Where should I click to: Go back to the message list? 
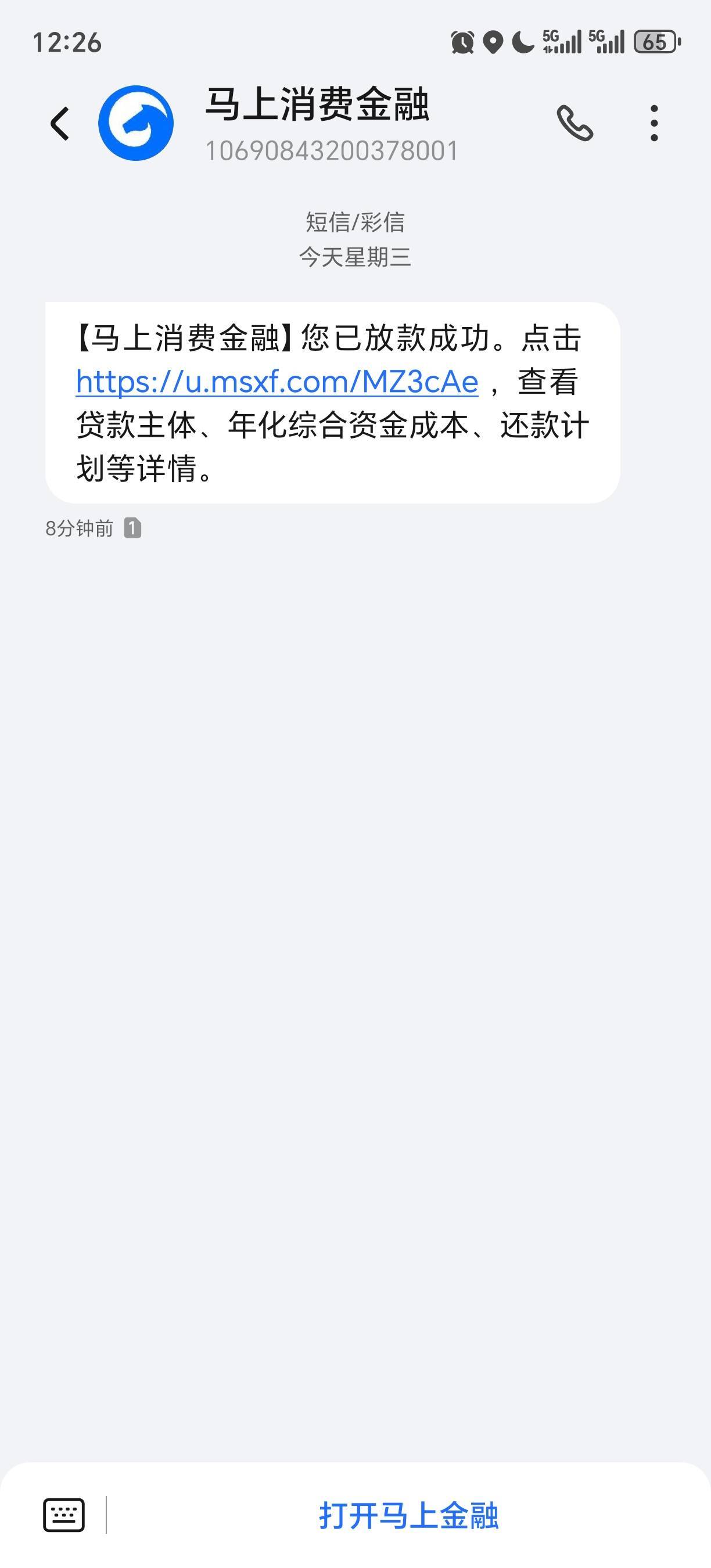click(60, 124)
